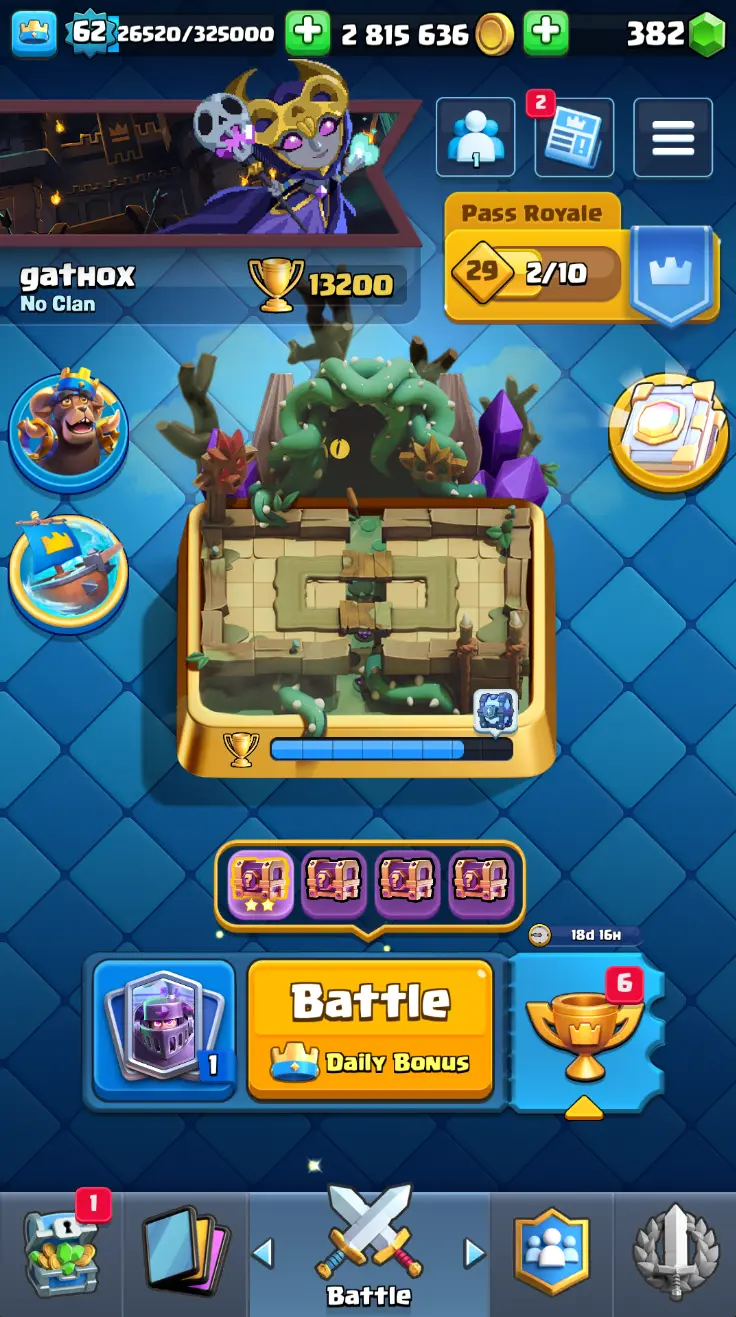Open the clan boat event icon
The width and height of the screenshot is (736, 1317).
pyautogui.click(x=68, y=573)
